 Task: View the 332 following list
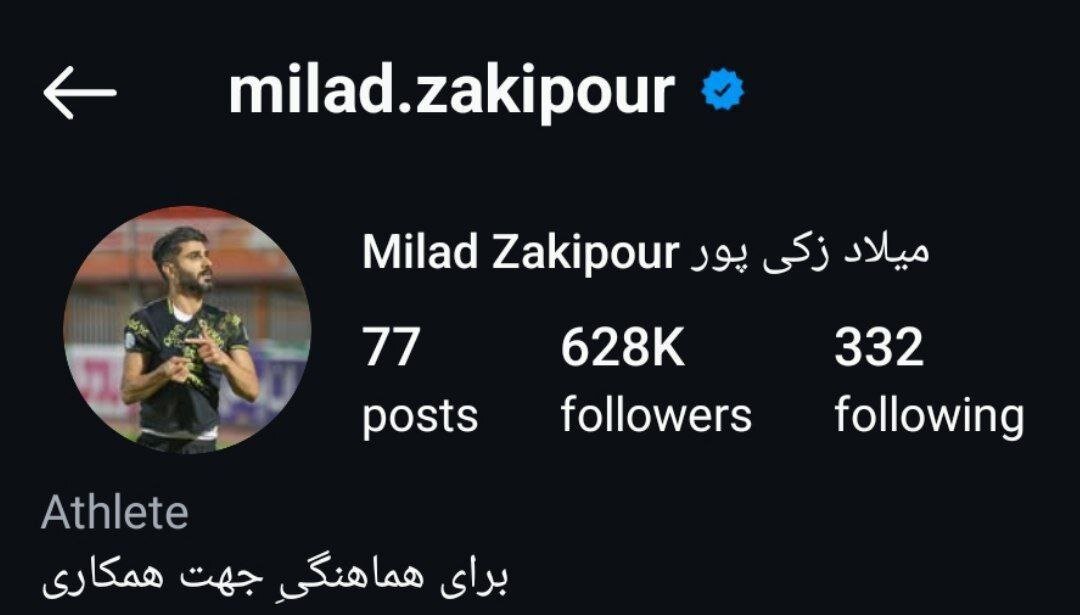tap(928, 381)
